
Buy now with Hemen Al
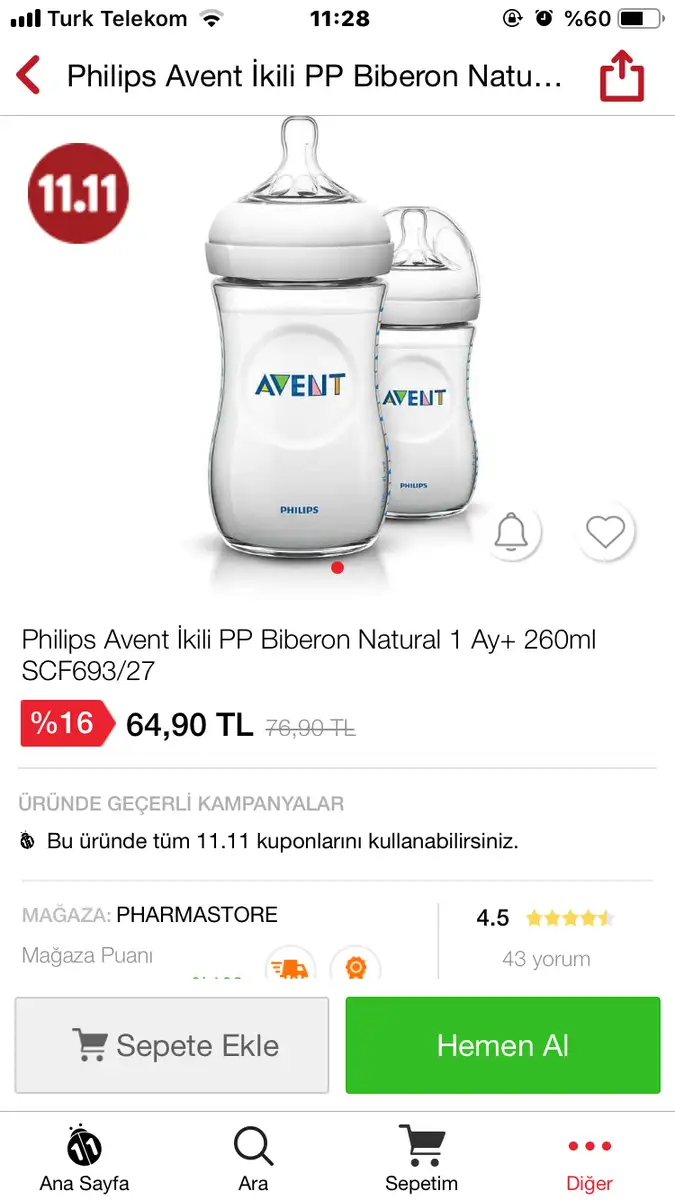click(x=503, y=1045)
